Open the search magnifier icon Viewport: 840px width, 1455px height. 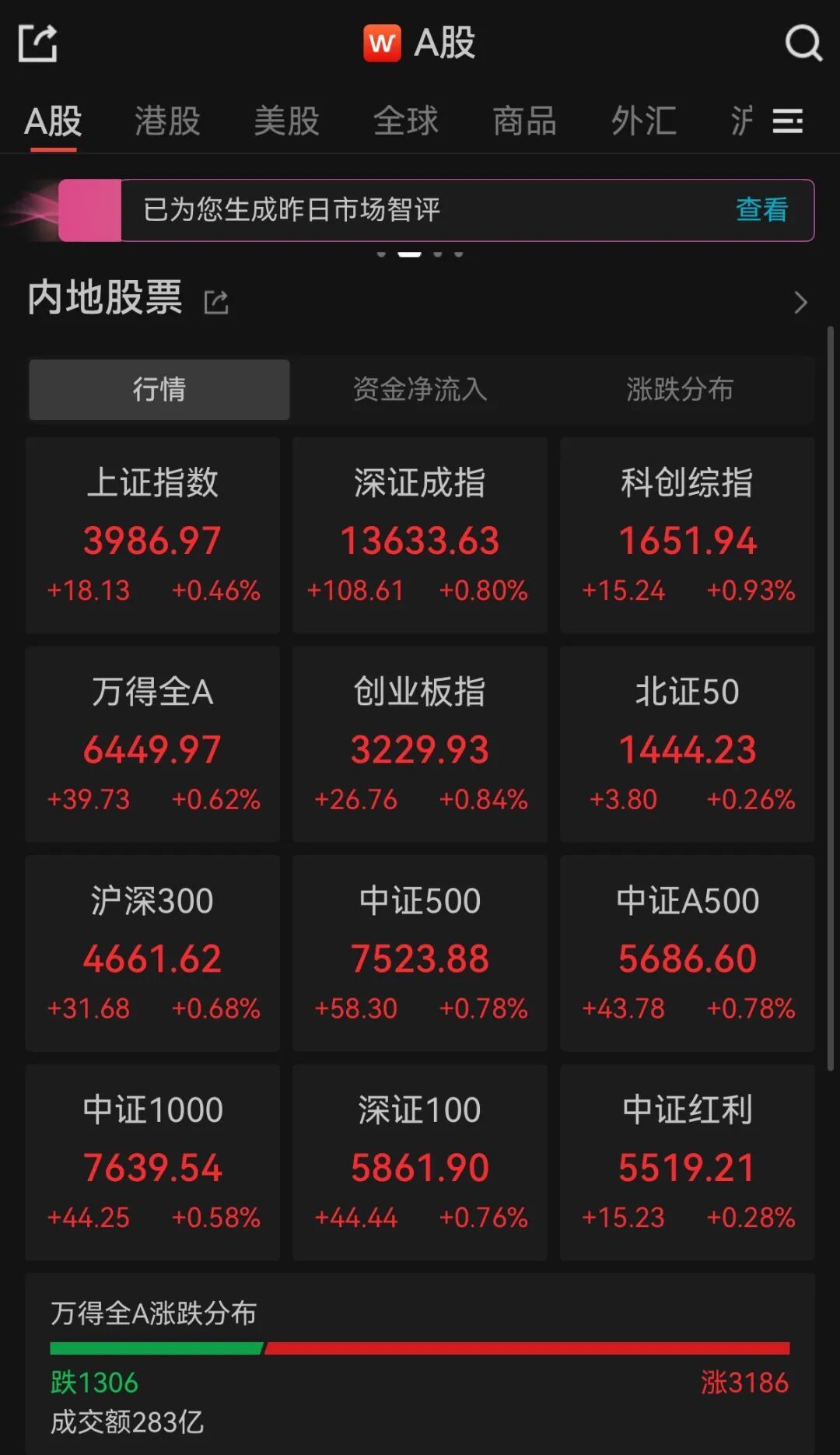point(803,43)
